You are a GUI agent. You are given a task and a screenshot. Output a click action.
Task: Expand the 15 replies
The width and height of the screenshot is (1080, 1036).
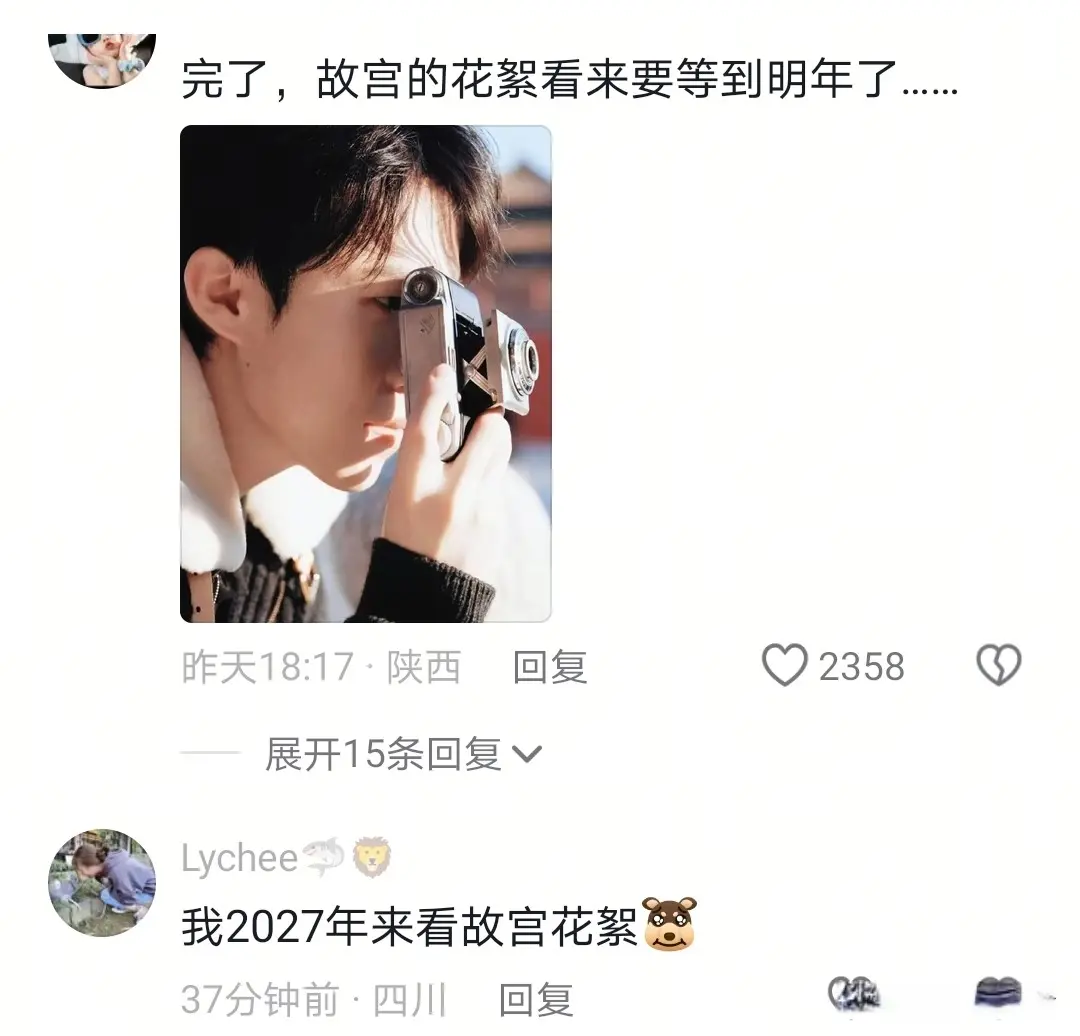point(402,755)
